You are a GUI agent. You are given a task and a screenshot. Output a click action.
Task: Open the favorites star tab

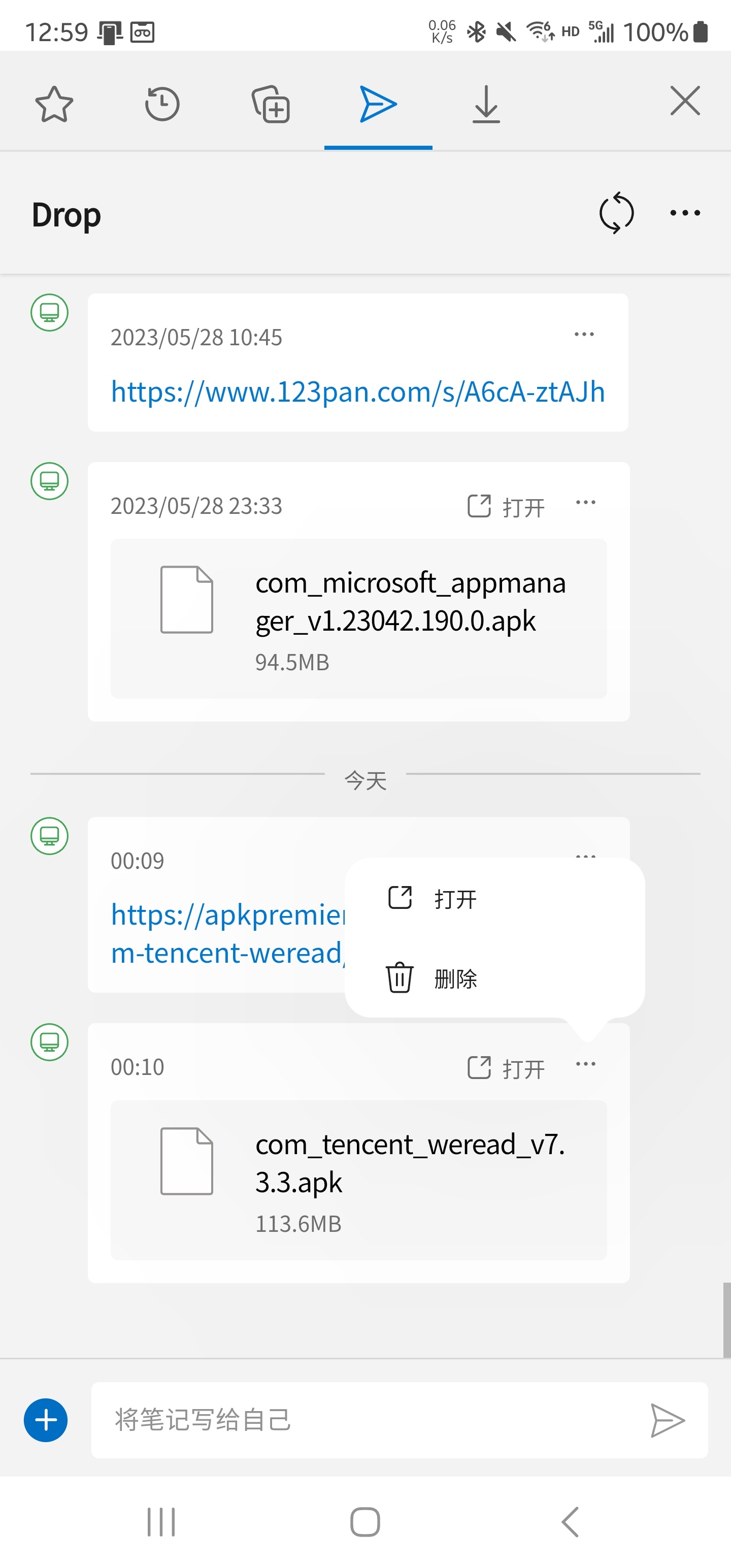(x=54, y=104)
